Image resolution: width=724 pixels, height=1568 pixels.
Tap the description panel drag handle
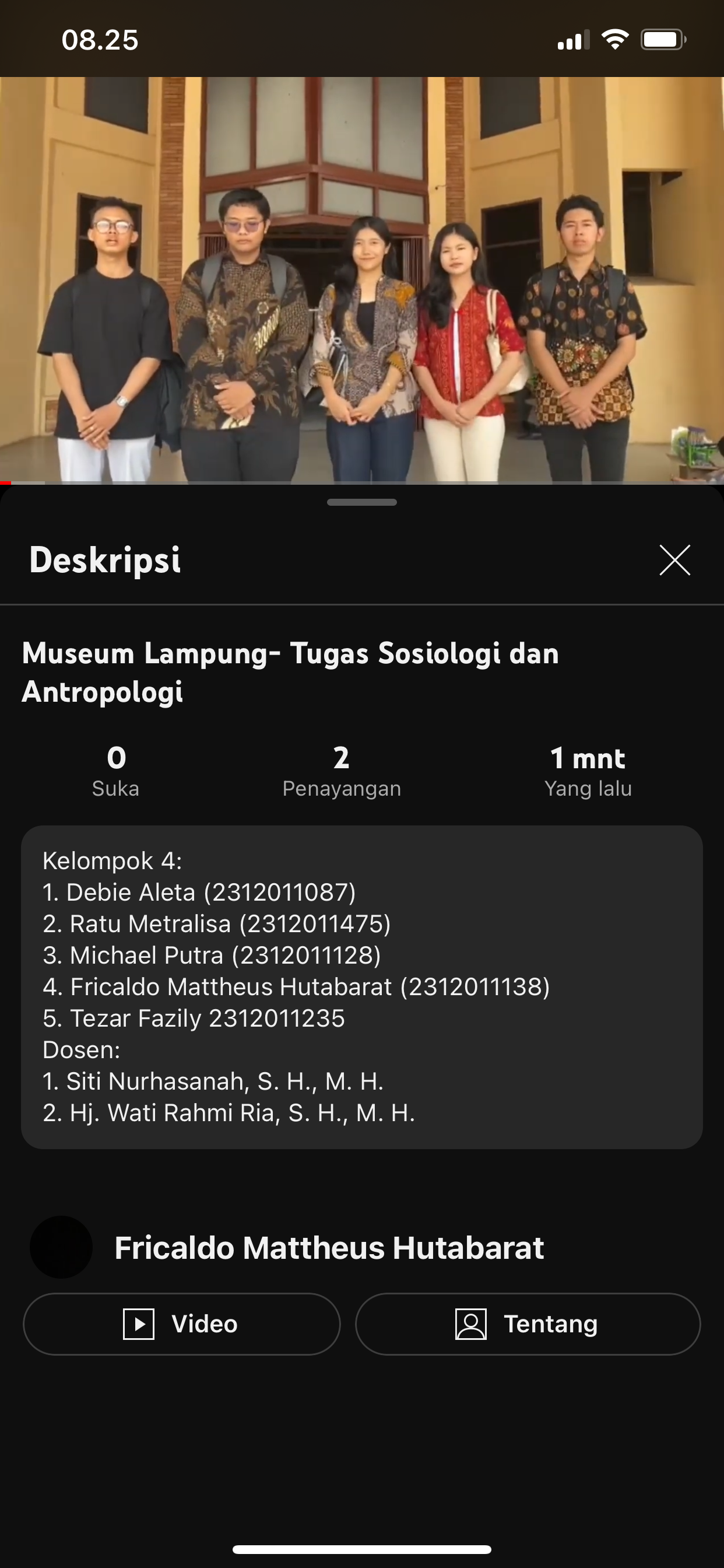tap(362, 502)
